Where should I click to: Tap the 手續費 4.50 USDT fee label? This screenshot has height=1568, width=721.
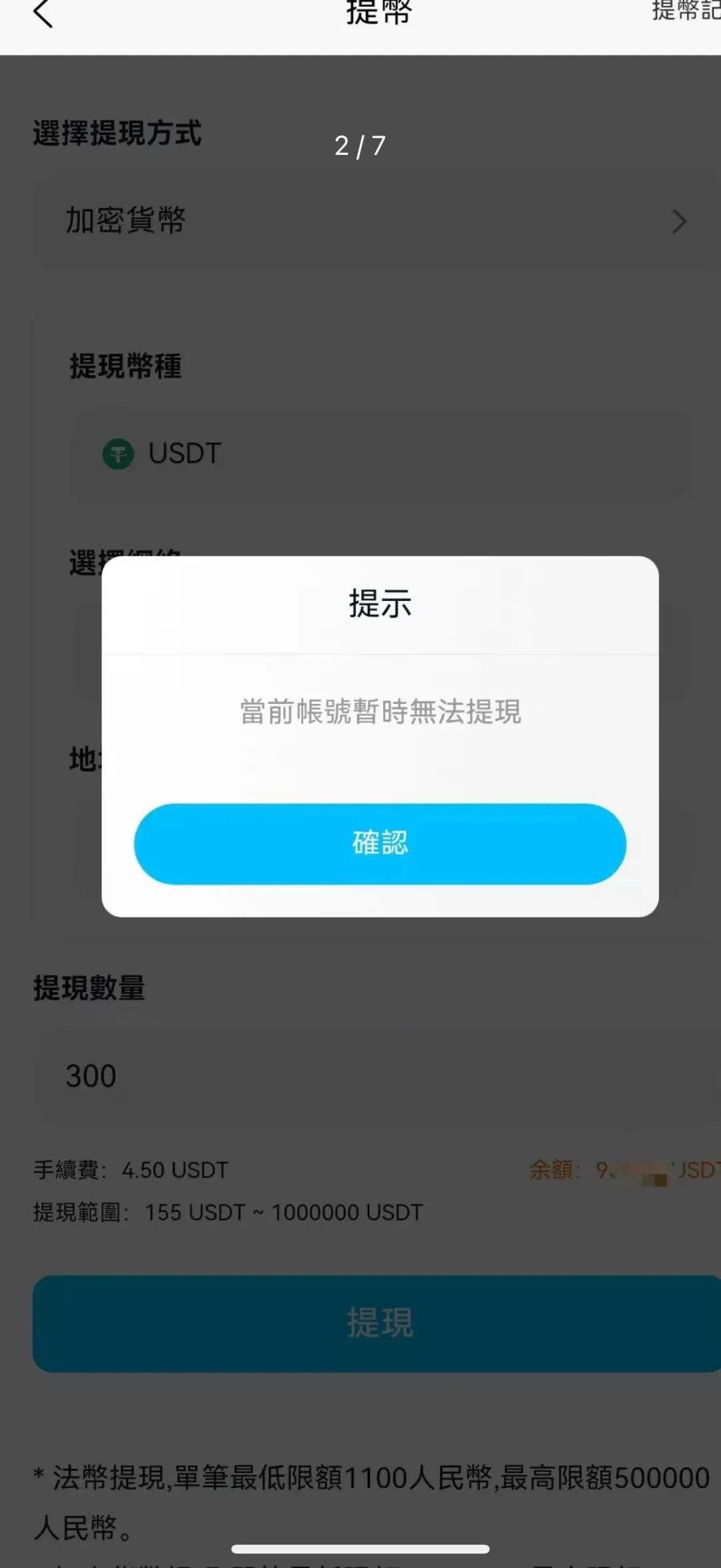(x=130, y=1169)
